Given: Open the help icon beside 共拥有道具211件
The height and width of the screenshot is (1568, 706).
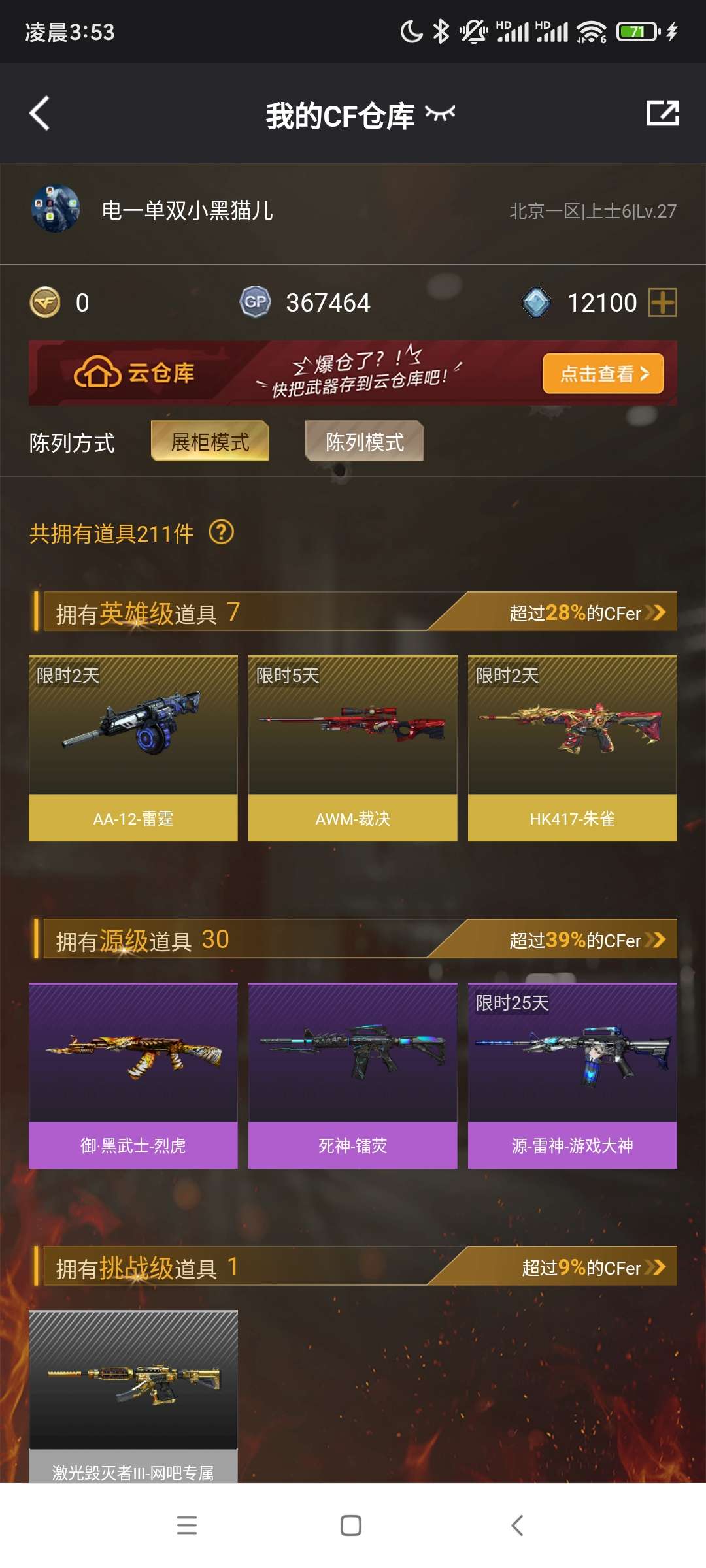Looking at the screenshot, I should tap(222, 532).
